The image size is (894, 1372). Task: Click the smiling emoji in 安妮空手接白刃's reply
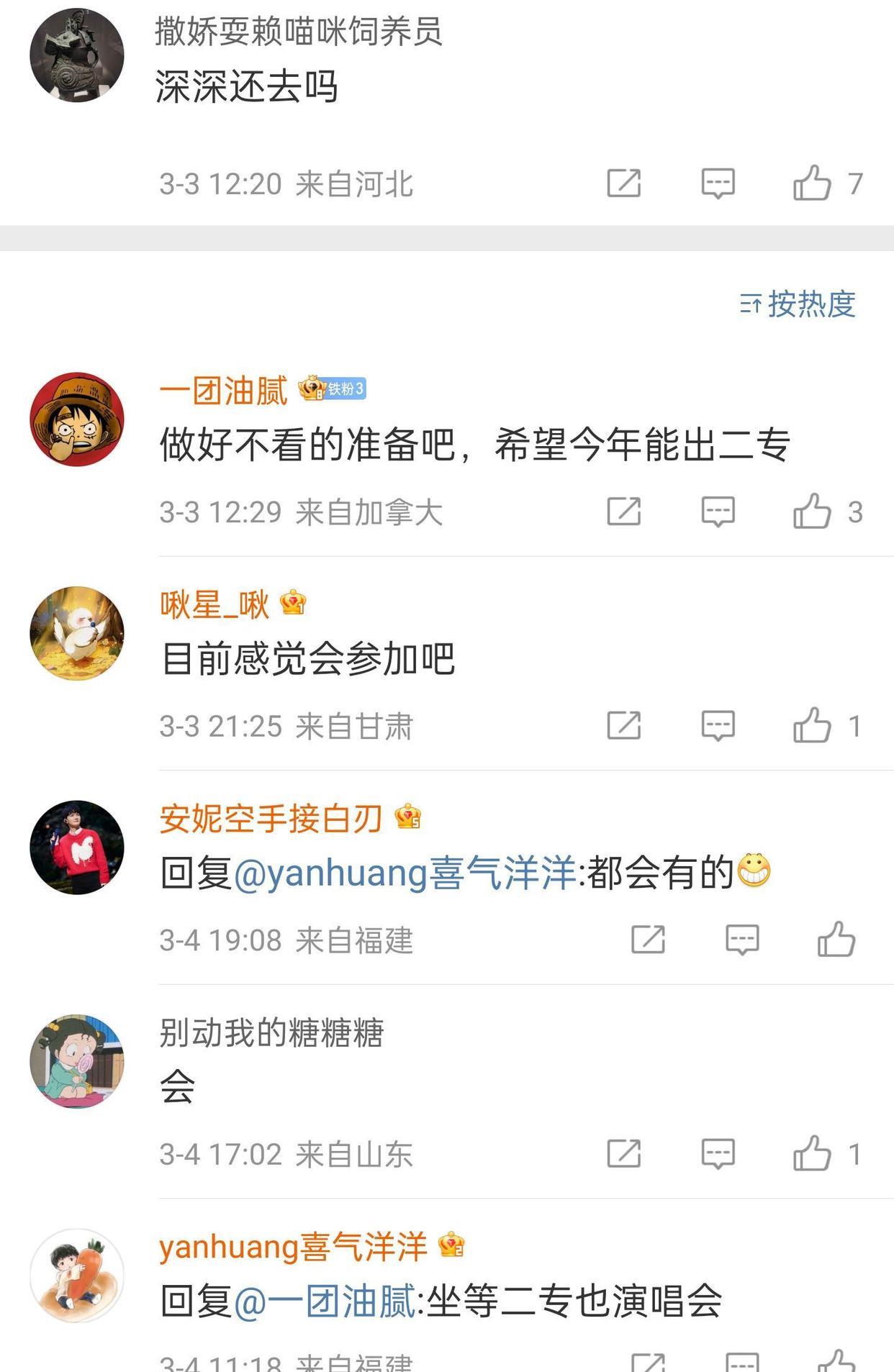coord(754,873)
